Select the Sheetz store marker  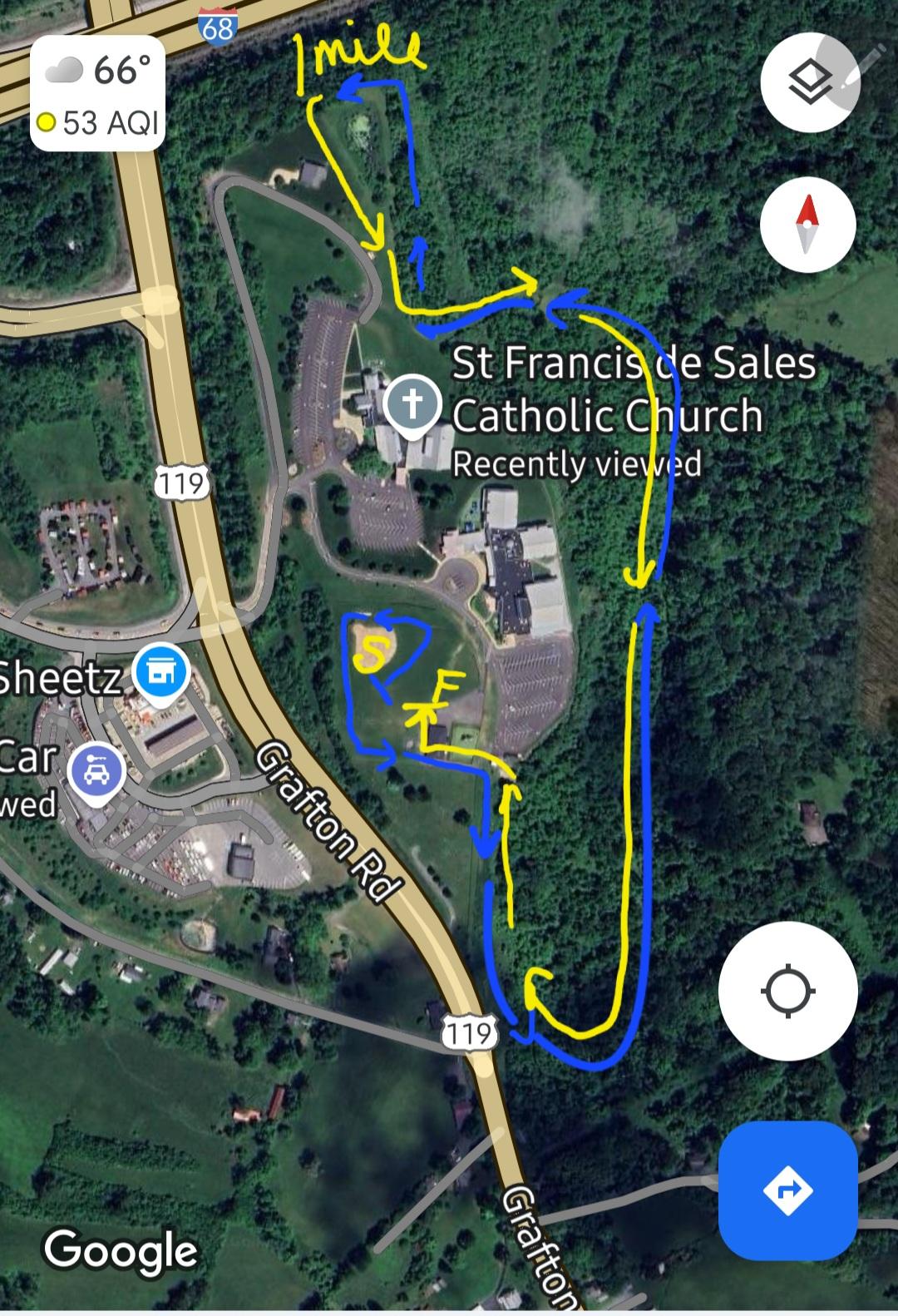[x=164, y=673]
